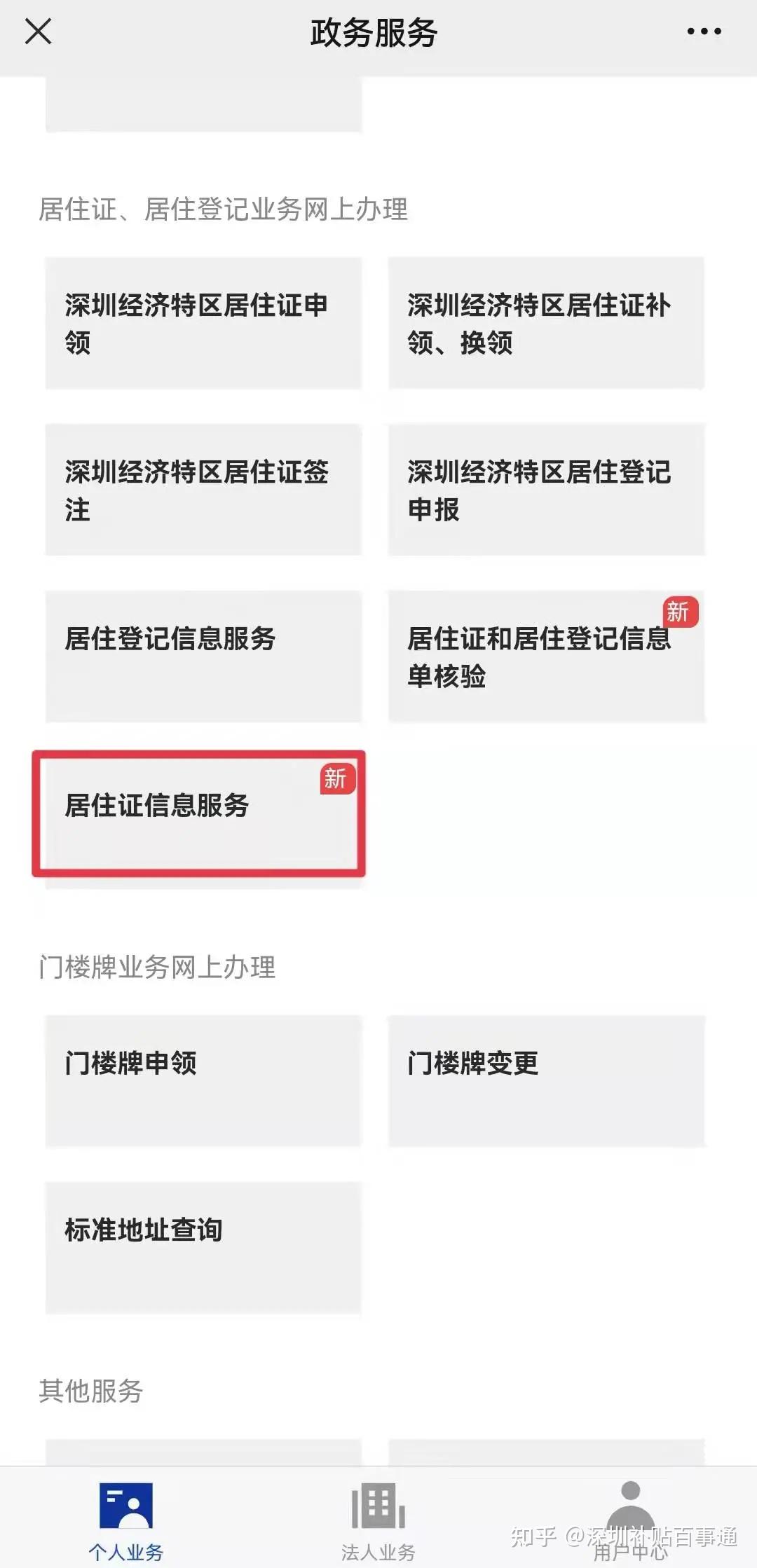Open 标准地址查询
This screenshot has height=1568, width=757.
[203, 1248]
